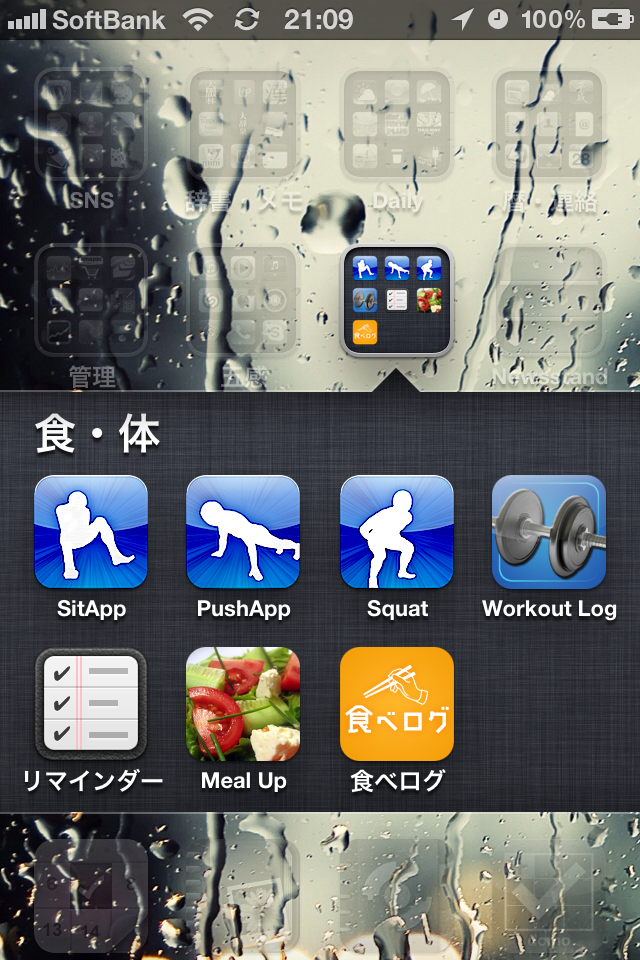This screenshot has height=960, width=640.
Task: Open the SitApp app
Action: coord(91,532)
